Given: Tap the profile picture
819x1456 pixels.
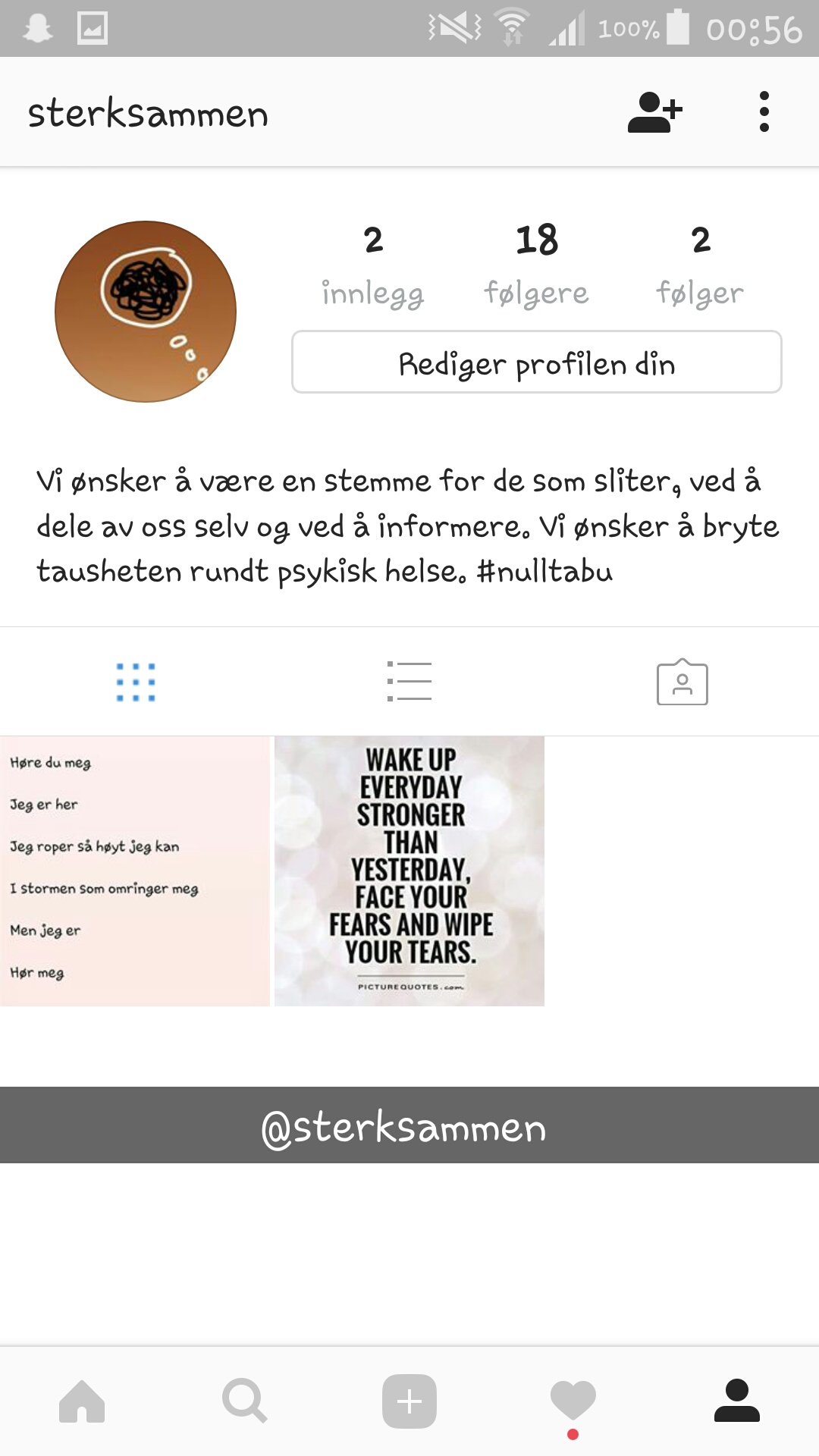Looking at the screenshot, I should [x=146, y=312].
